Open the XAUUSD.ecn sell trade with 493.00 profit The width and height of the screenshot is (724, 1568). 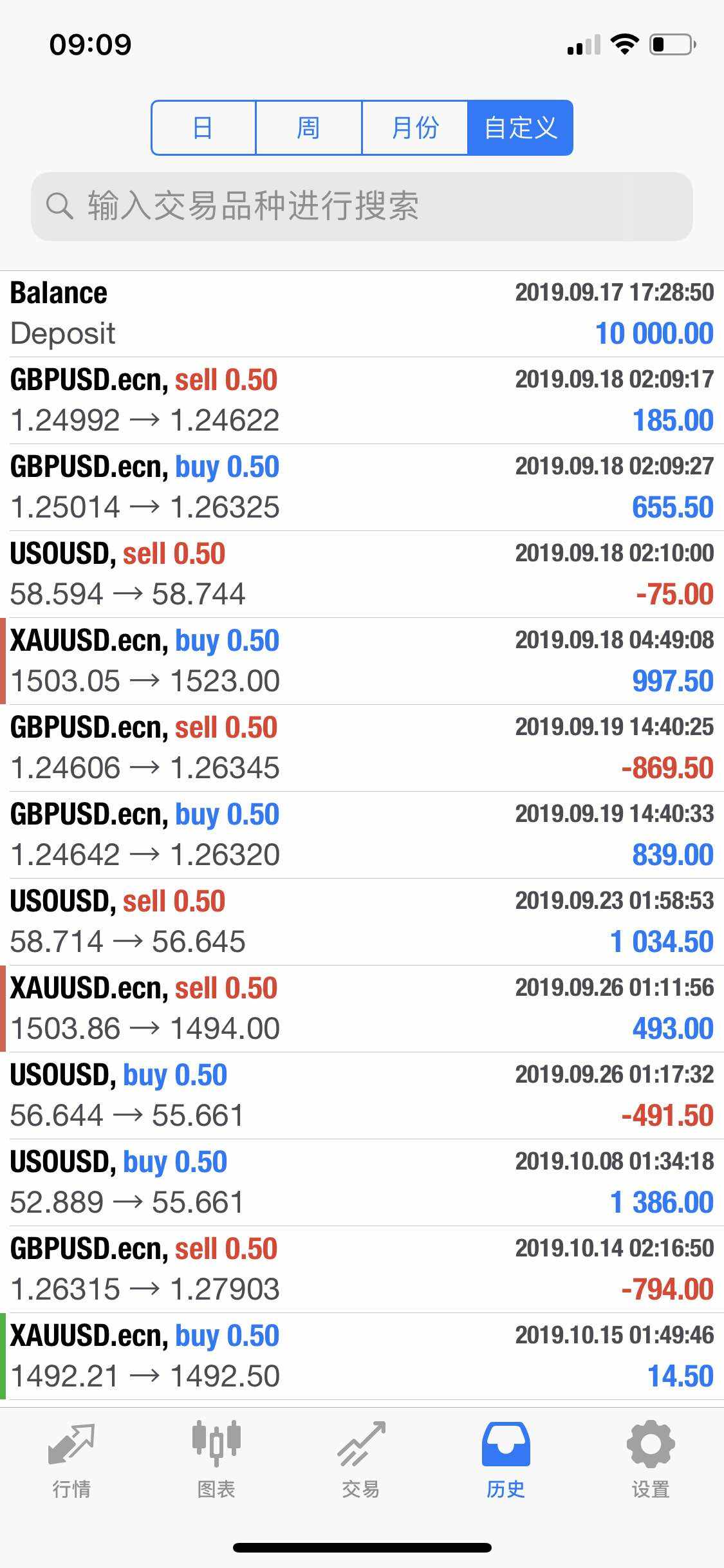click(x=362, y=1009)
